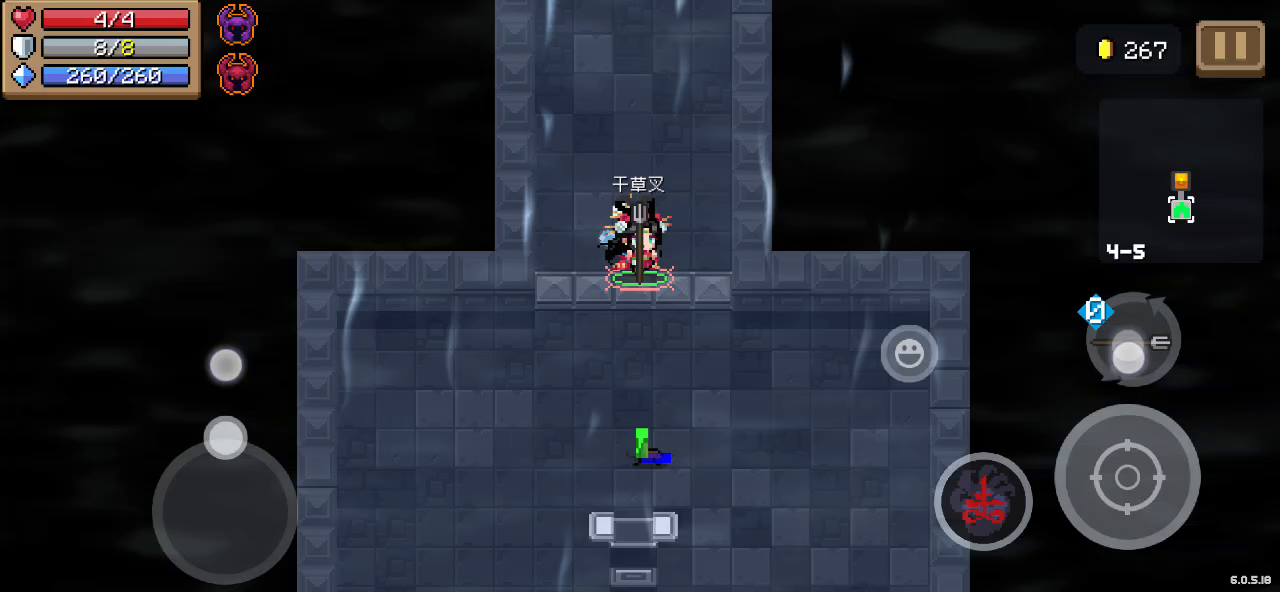The height and width of the screenshot is (592, 1280).
Task: Tap the purple demon buff icon
Action: (x=237, y=24)
